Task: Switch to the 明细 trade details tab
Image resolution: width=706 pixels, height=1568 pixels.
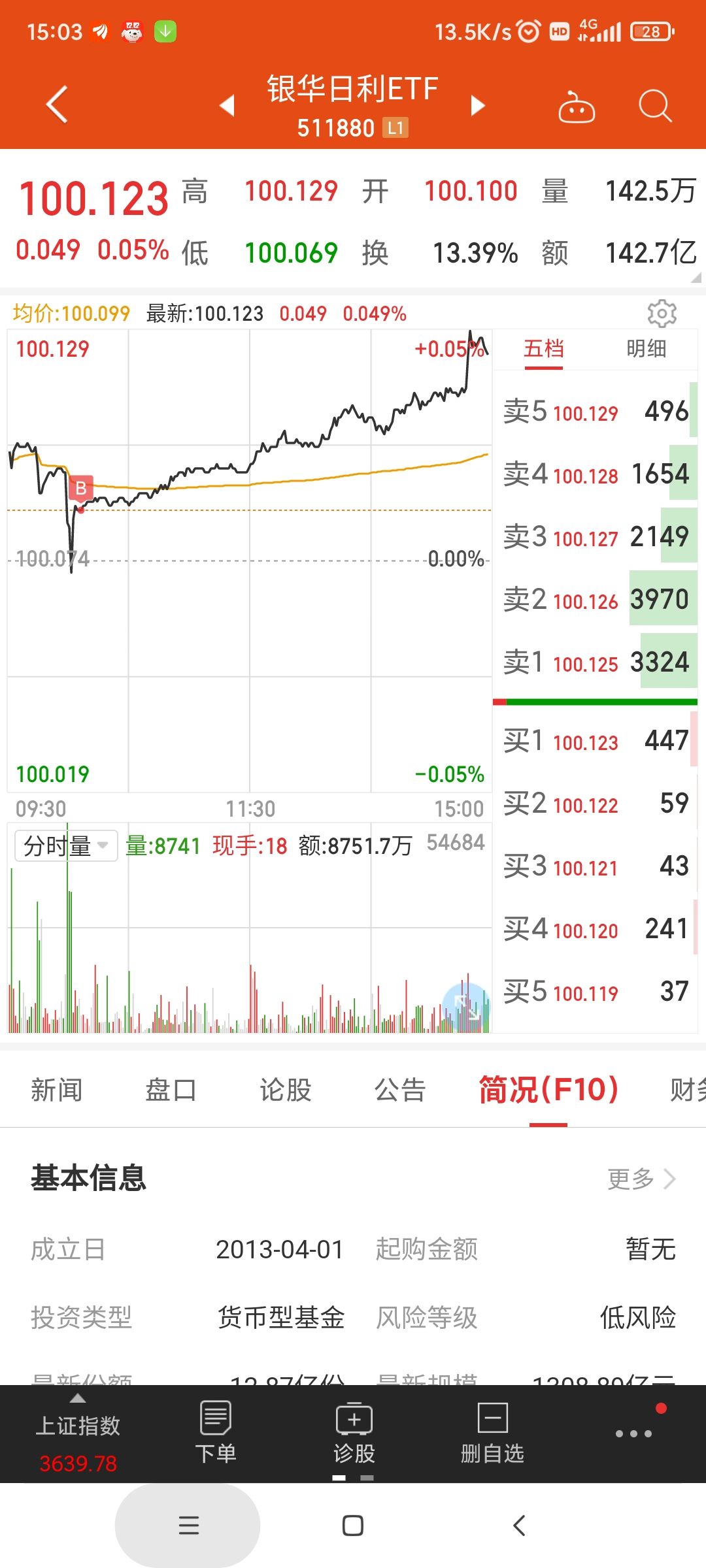Action: (x=646, y=350)
